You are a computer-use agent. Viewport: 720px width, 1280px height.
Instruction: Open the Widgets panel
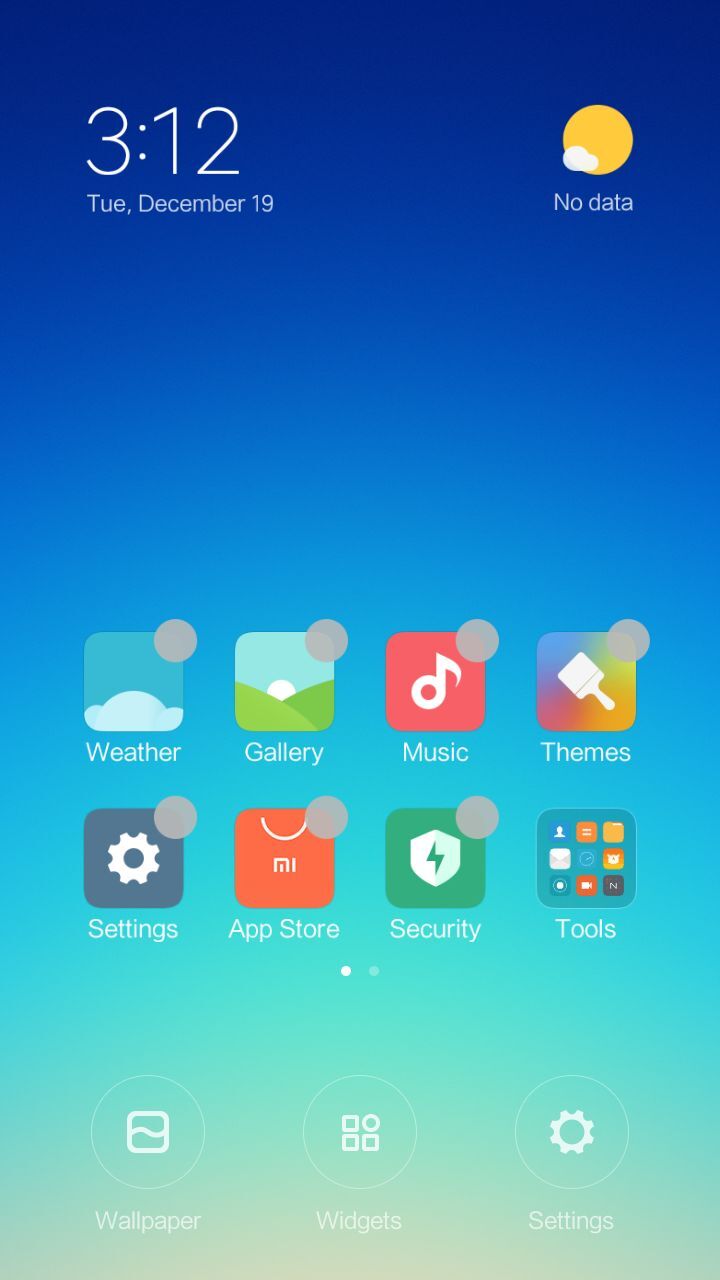click(360, 1131)
